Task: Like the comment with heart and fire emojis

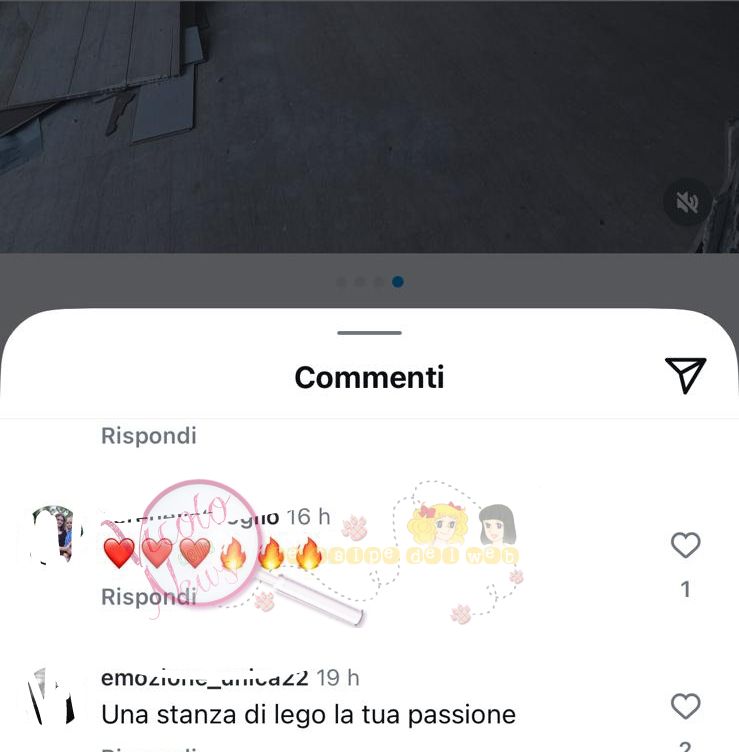Action: pyautogui.click(x=685, y=545)
